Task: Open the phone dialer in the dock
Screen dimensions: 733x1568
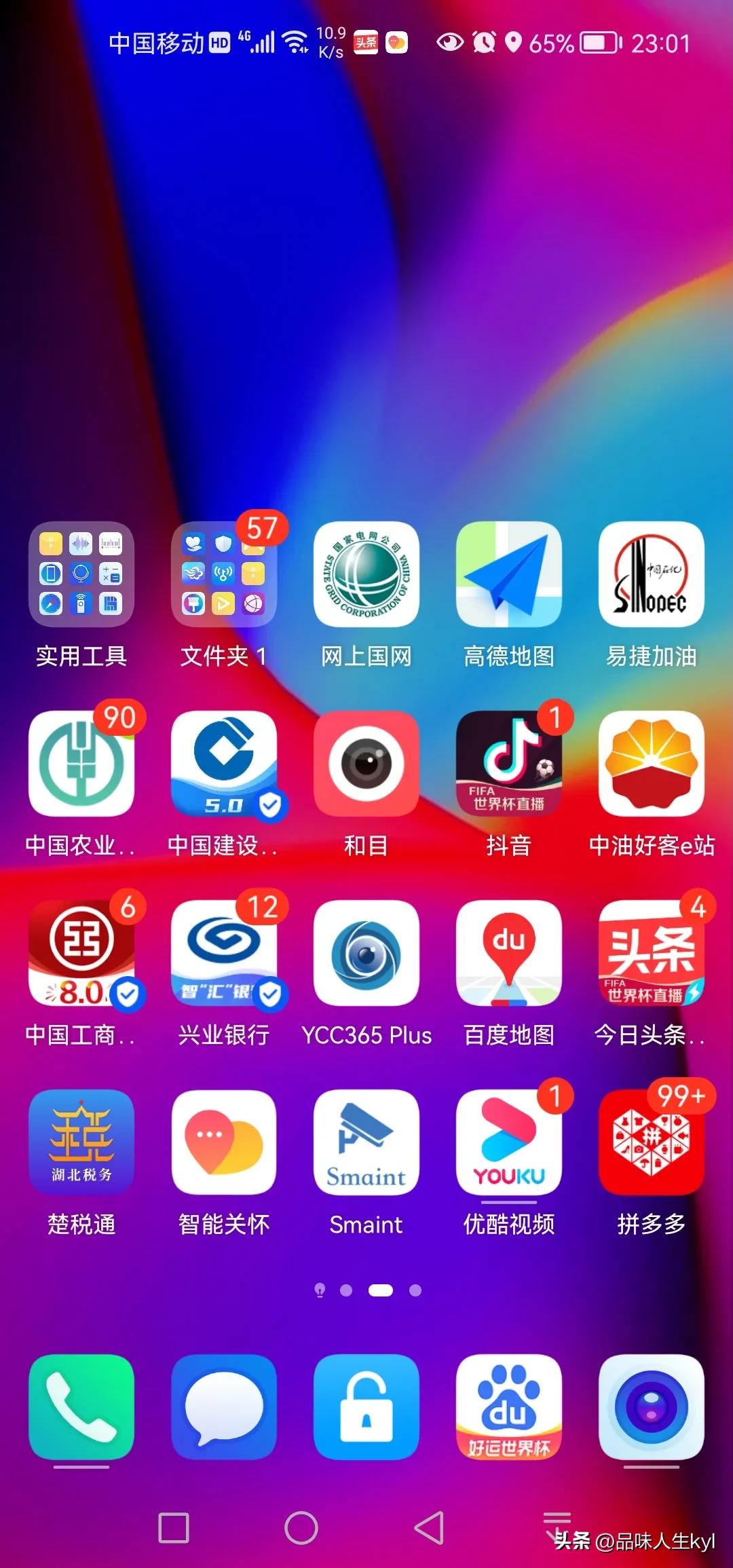Action: (x=81, y=1407)
